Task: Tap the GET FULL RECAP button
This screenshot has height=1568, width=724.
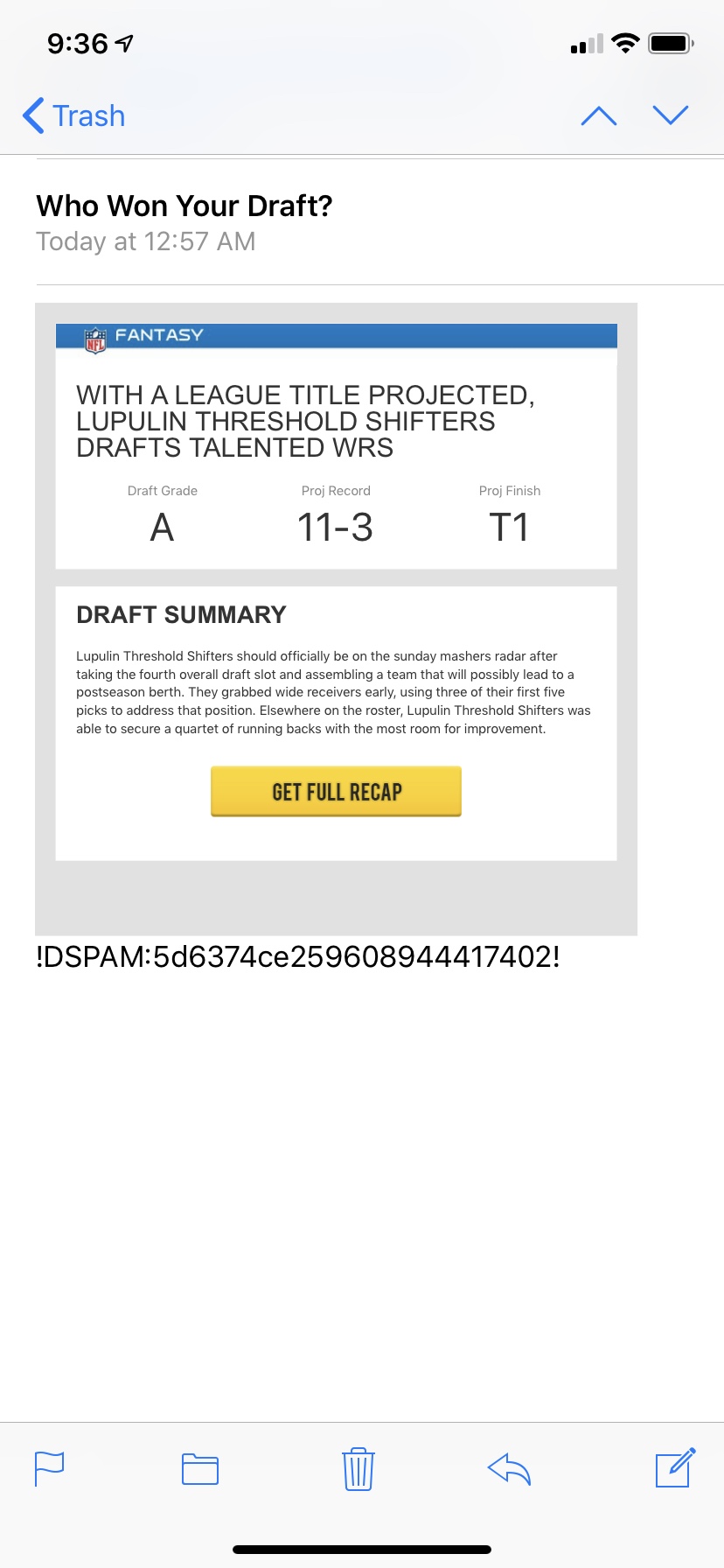Action: tap(336, 792)
